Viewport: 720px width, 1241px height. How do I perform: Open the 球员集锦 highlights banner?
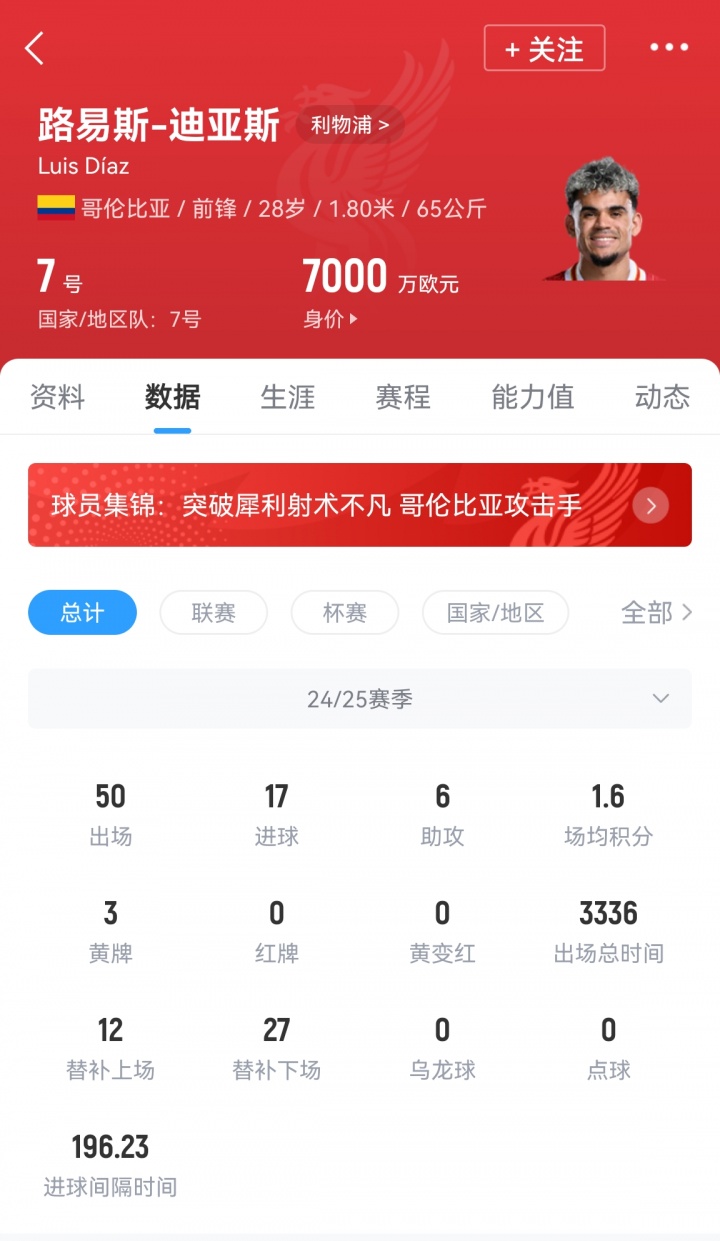pyautogui.click(x=359, y=505)
